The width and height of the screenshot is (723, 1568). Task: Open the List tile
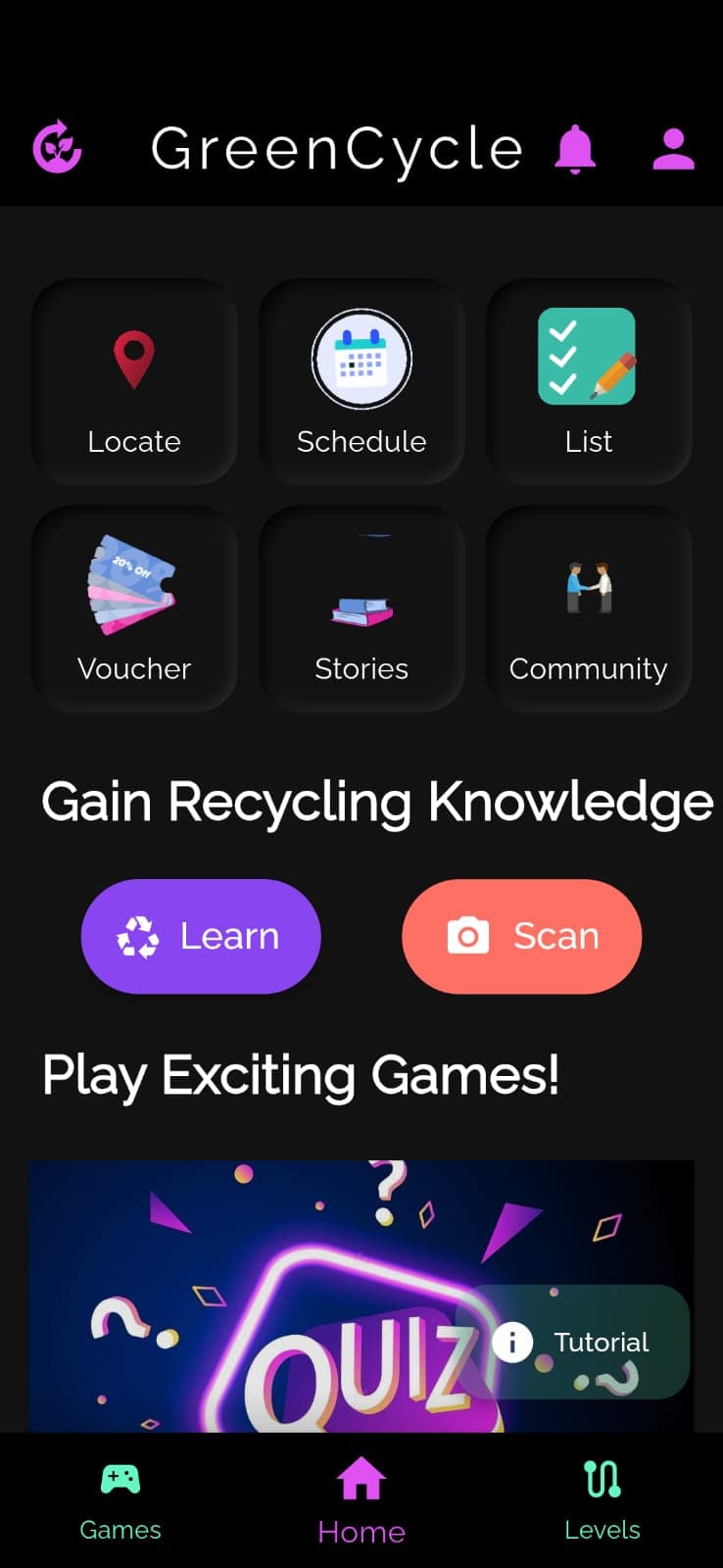pyautogui.click(x=588, y=382)
